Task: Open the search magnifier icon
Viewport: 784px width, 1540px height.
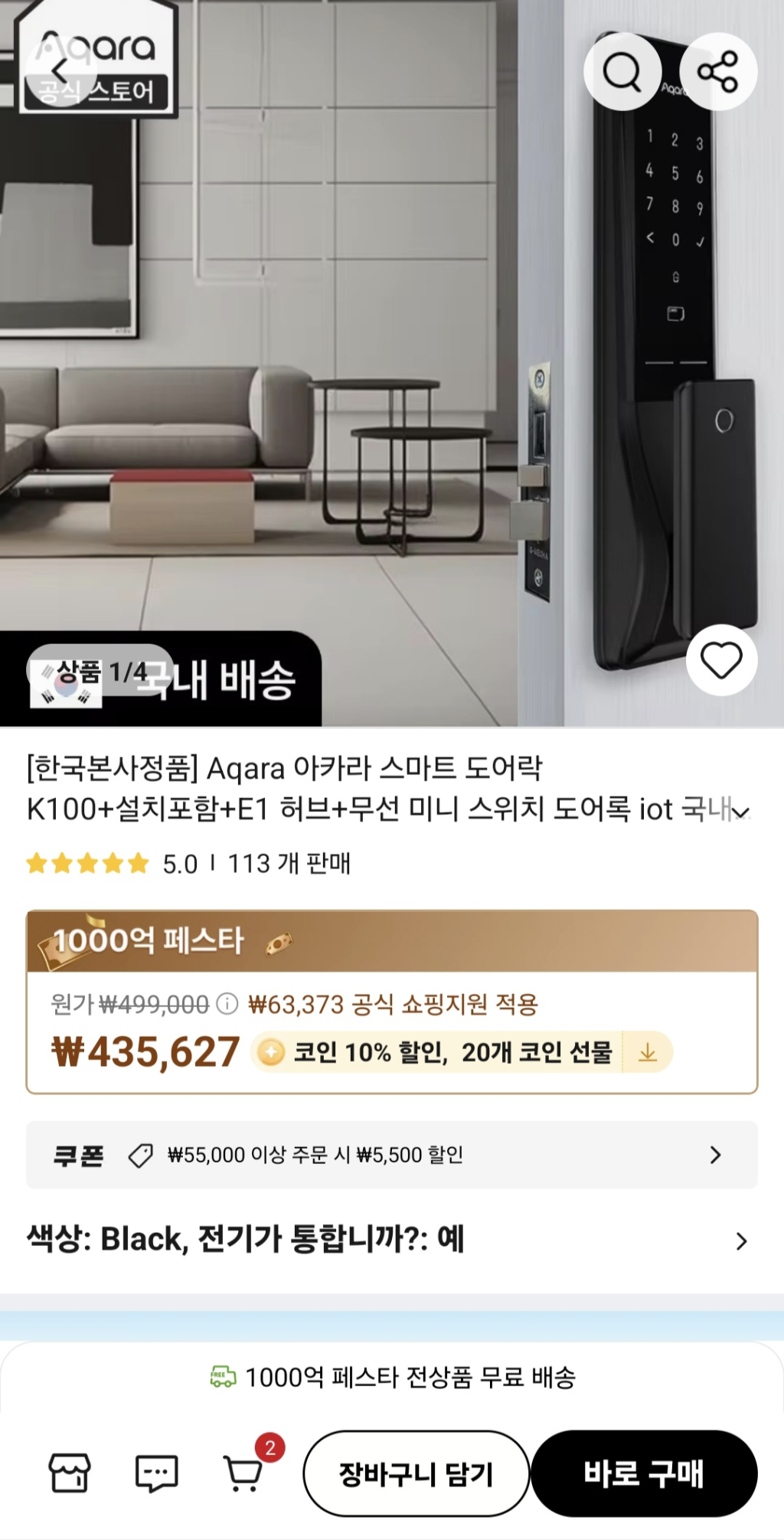Action: tap(622, 72)
